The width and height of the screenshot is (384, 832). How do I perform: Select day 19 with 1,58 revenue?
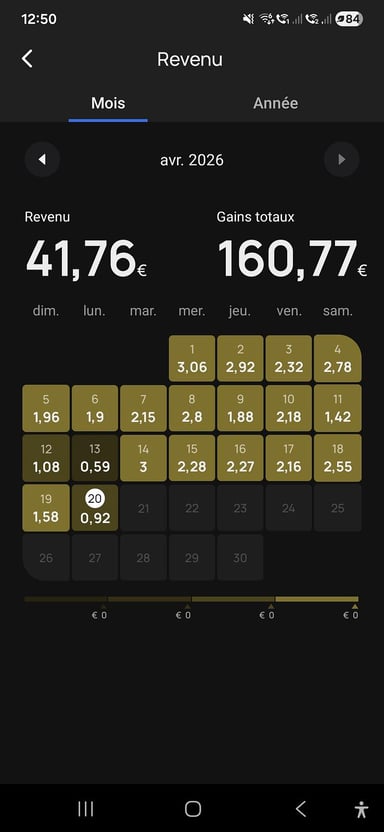click(x=46, y=508)
